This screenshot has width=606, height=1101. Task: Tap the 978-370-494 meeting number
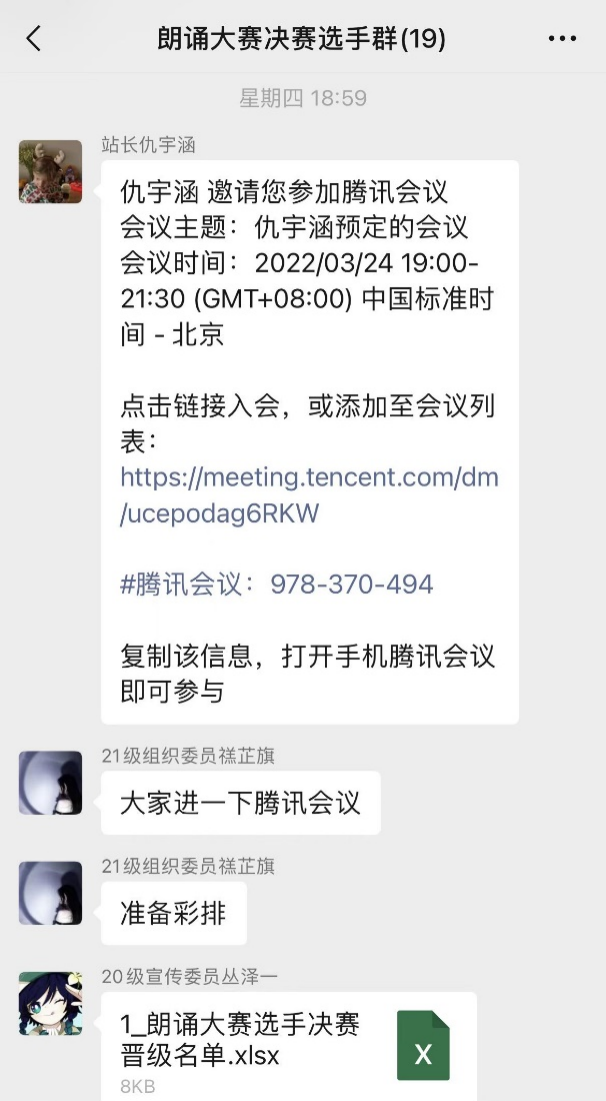351,584
